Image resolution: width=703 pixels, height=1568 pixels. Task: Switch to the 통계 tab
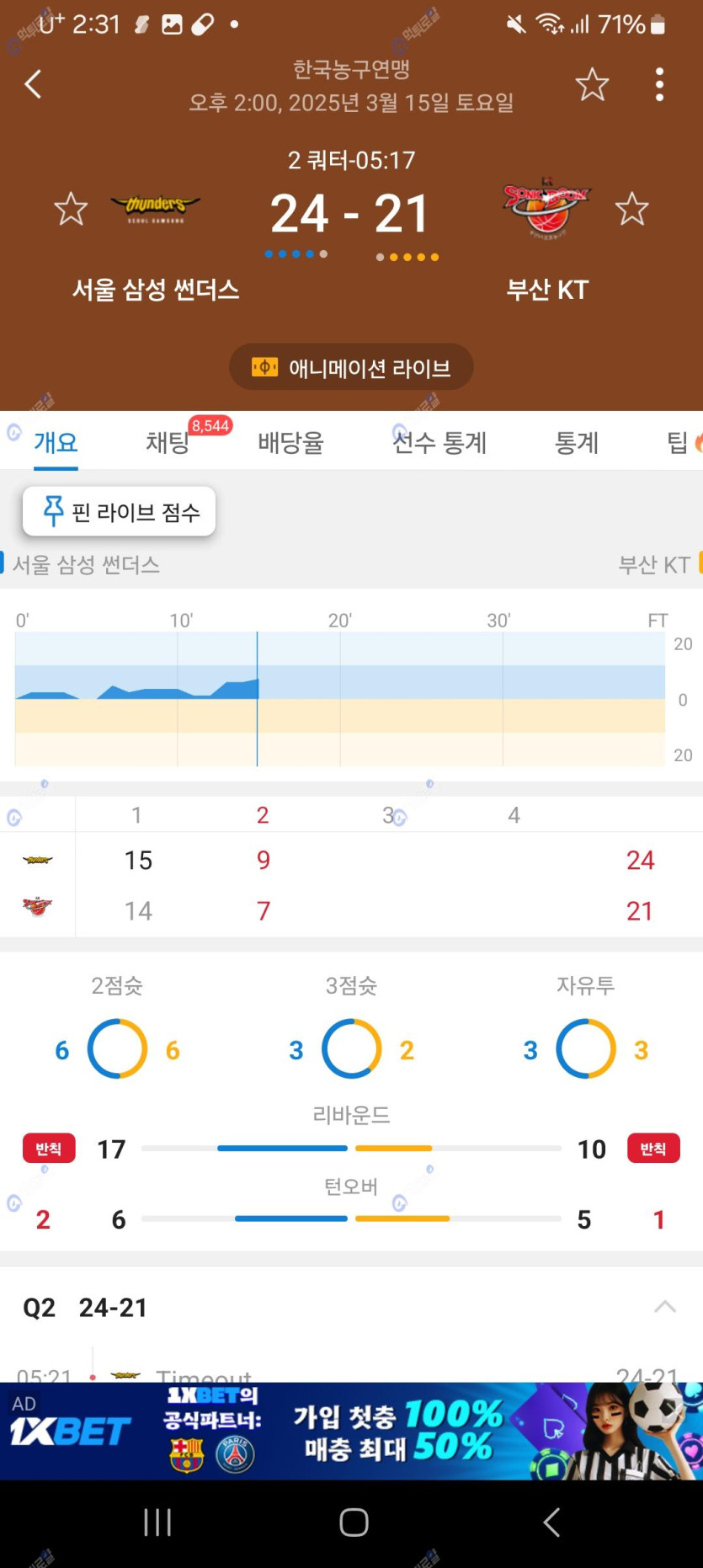(x=577, y=442)
